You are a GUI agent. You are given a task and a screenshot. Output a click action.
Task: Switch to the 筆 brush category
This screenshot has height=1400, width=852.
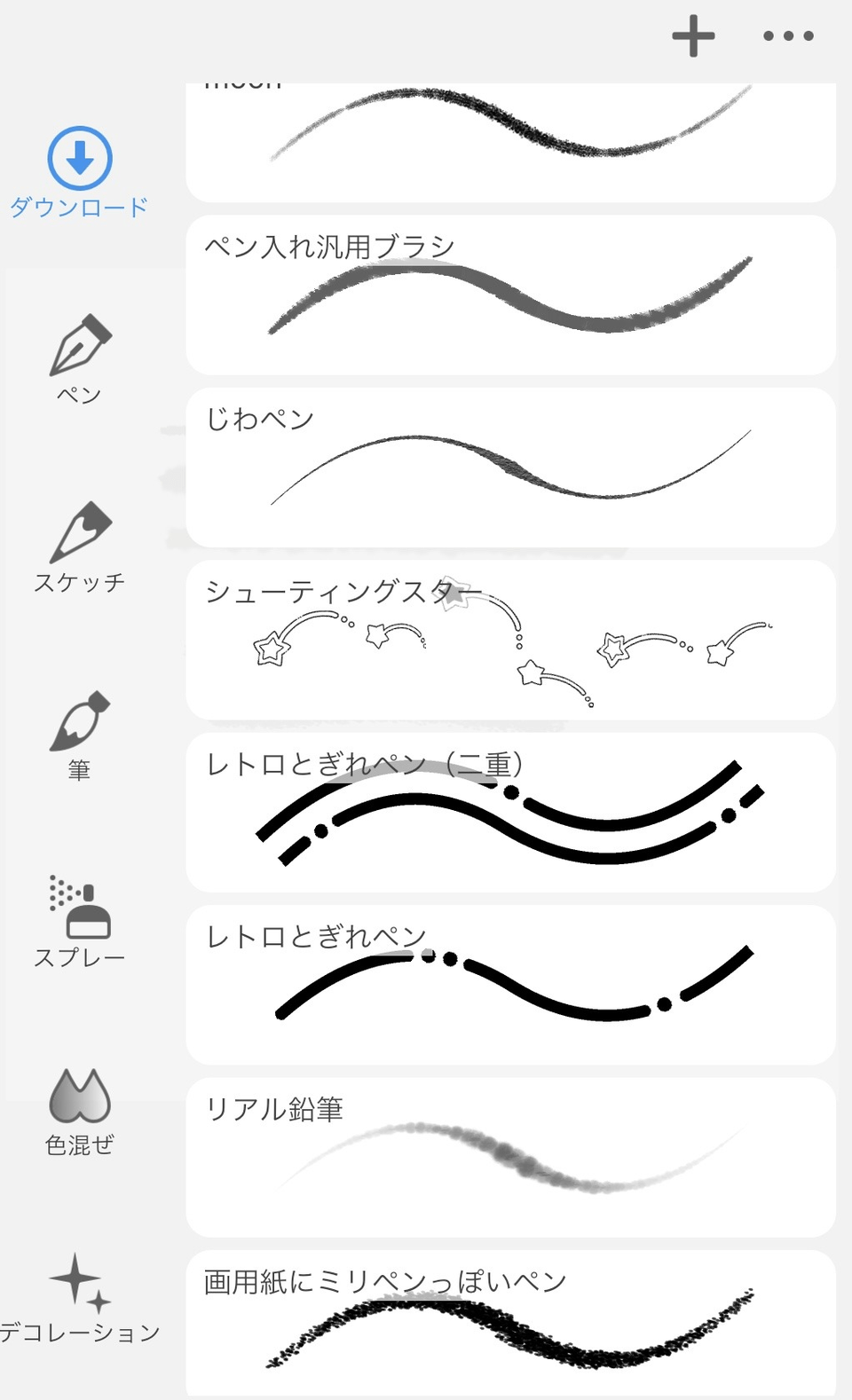[x=79, y=735]
